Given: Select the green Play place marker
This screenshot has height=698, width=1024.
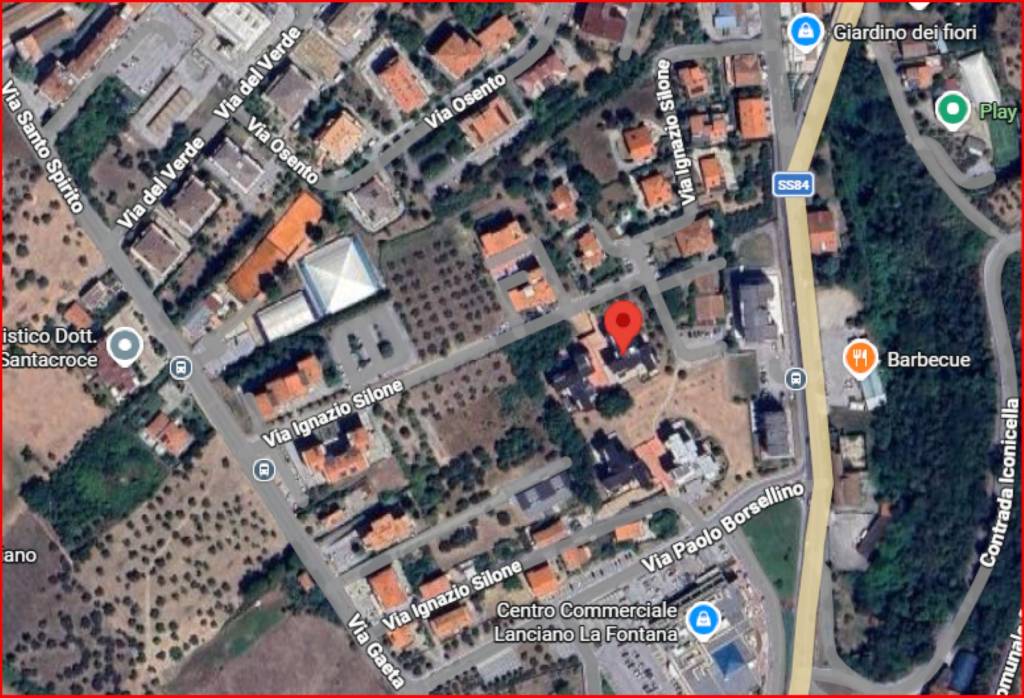Looking at the screenshot, I should [952, 110].
